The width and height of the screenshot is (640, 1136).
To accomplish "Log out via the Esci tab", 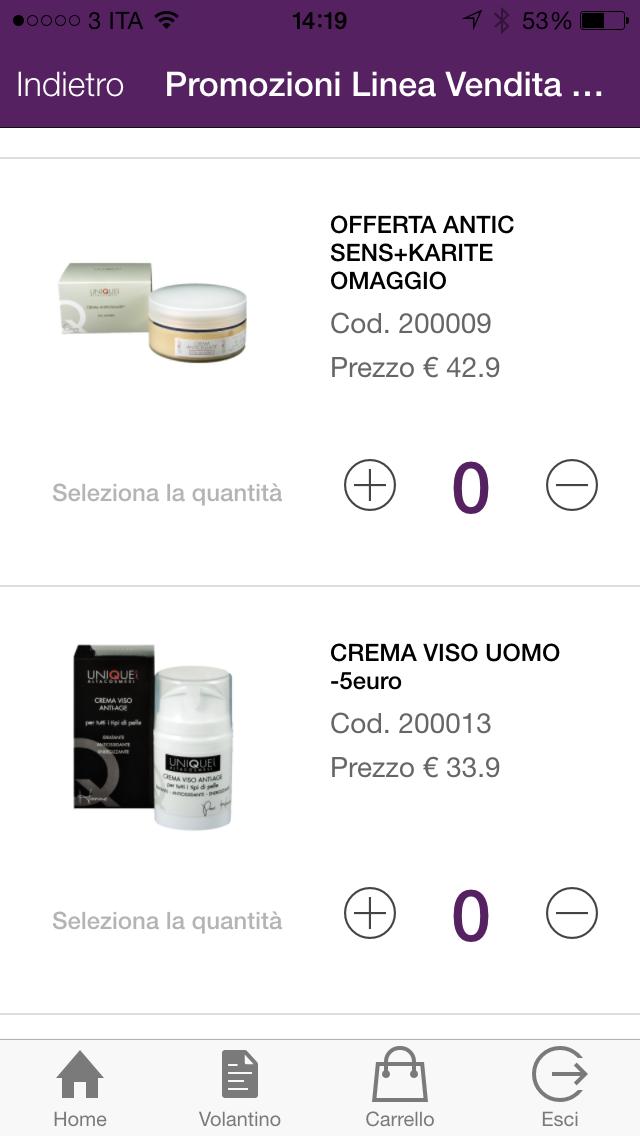I will click(x=560, y=1088).
